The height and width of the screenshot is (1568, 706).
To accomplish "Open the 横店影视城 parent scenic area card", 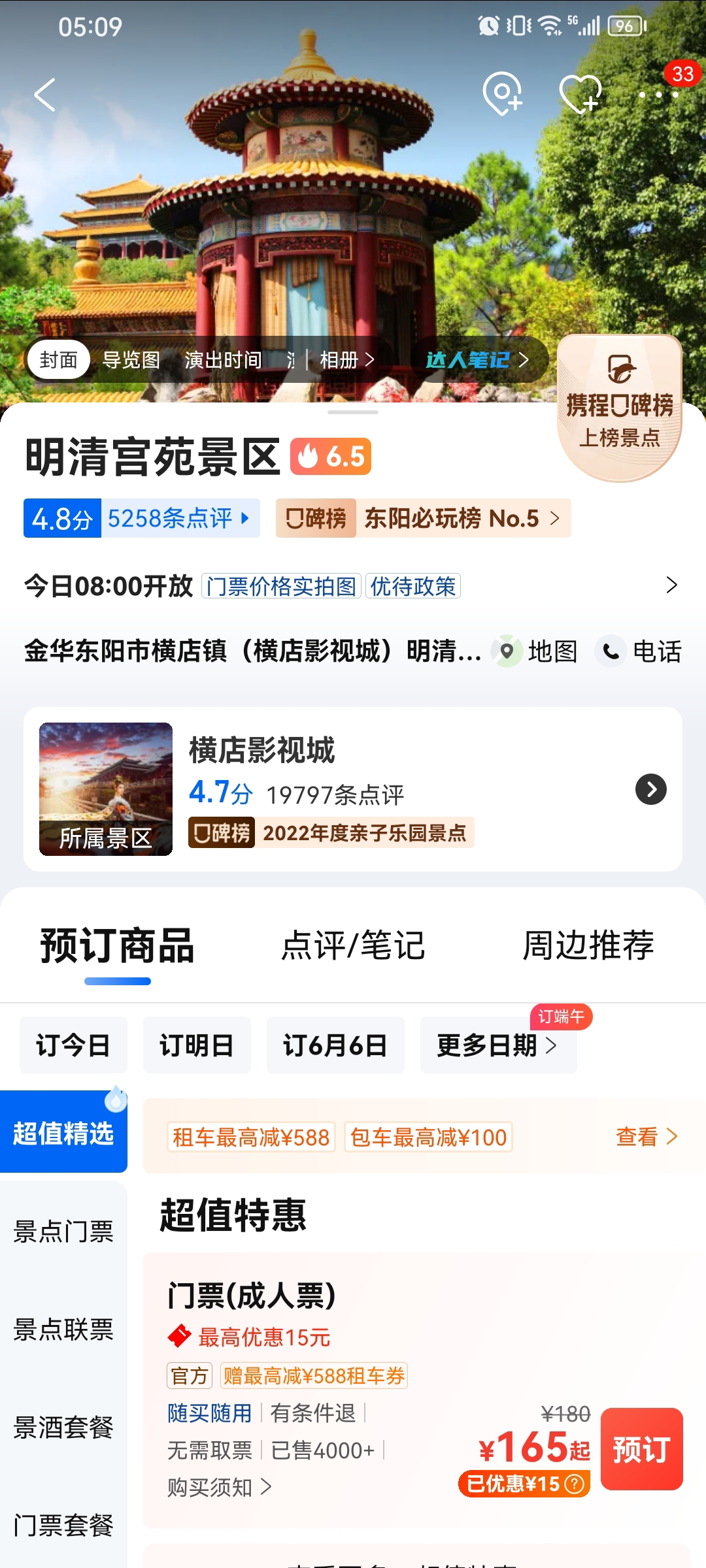I will click(x=353, y=789).
